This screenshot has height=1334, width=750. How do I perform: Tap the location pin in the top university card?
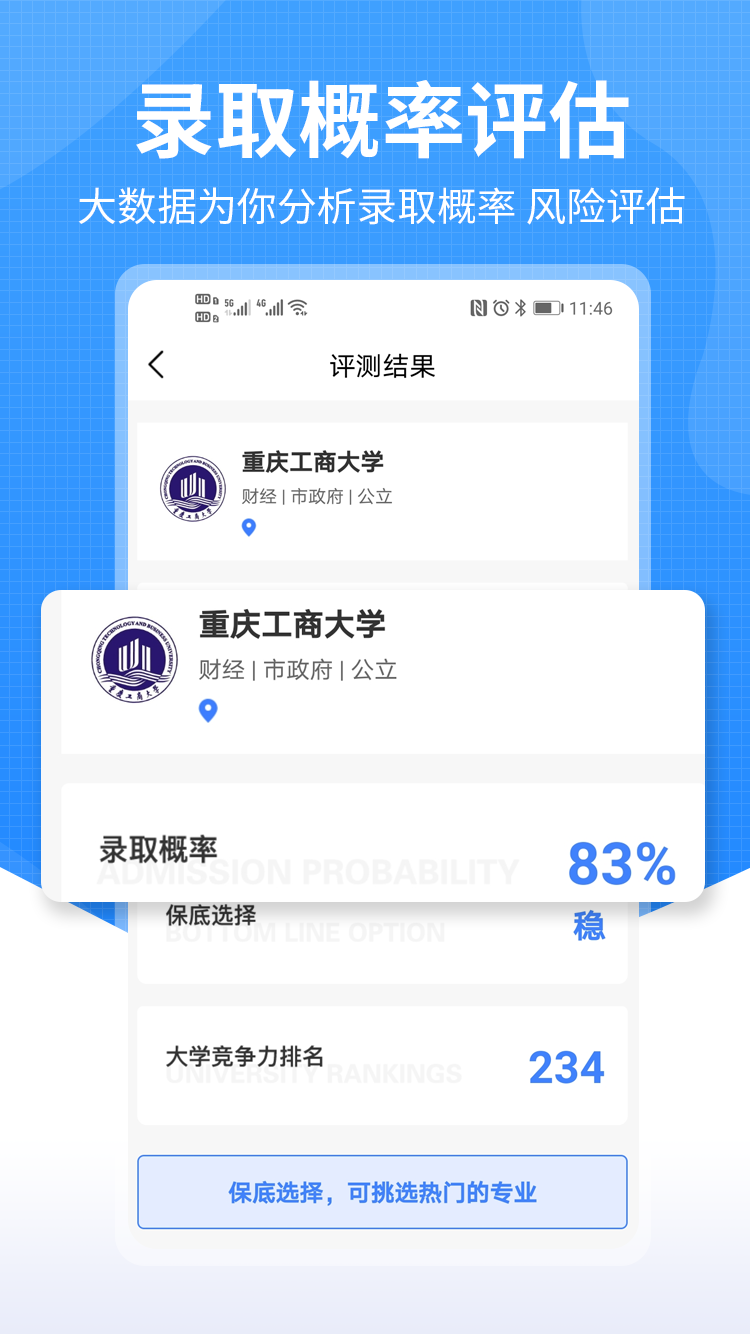tap(248, 528)
